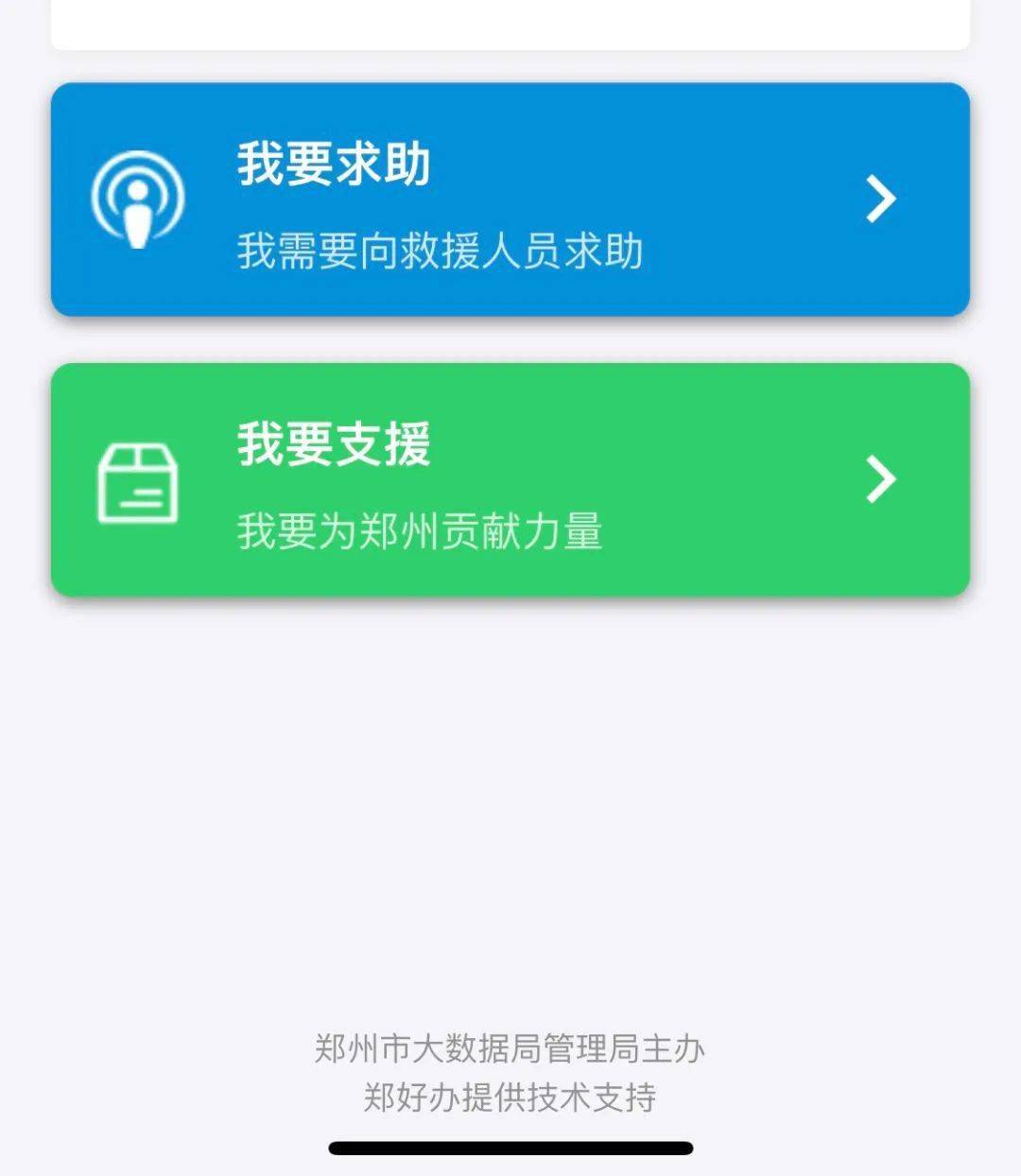
Task: Open the 我要求助 help request card
Action: (510, 199)
